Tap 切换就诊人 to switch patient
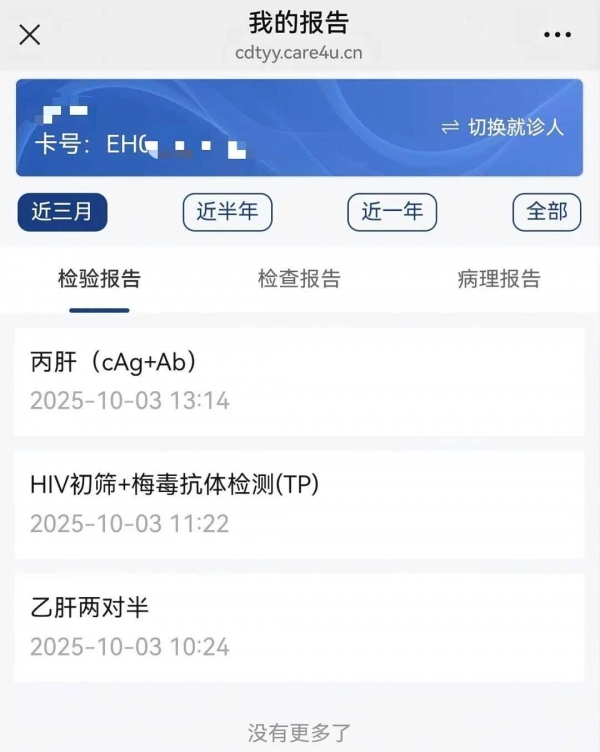 tap(503, 128)
